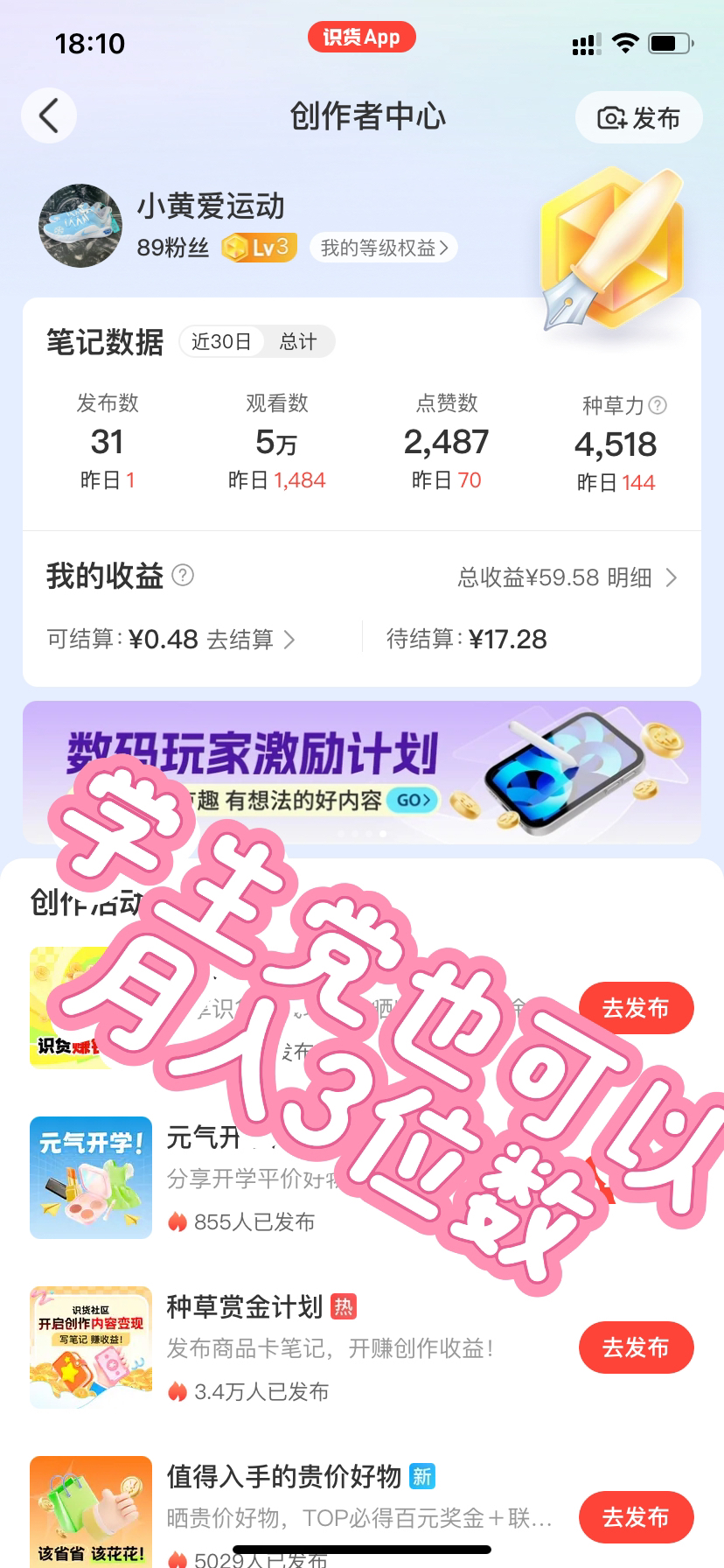Screen dimensions: 724x1568
Task: Open the 元气开学 activity
Action: 91,1178
